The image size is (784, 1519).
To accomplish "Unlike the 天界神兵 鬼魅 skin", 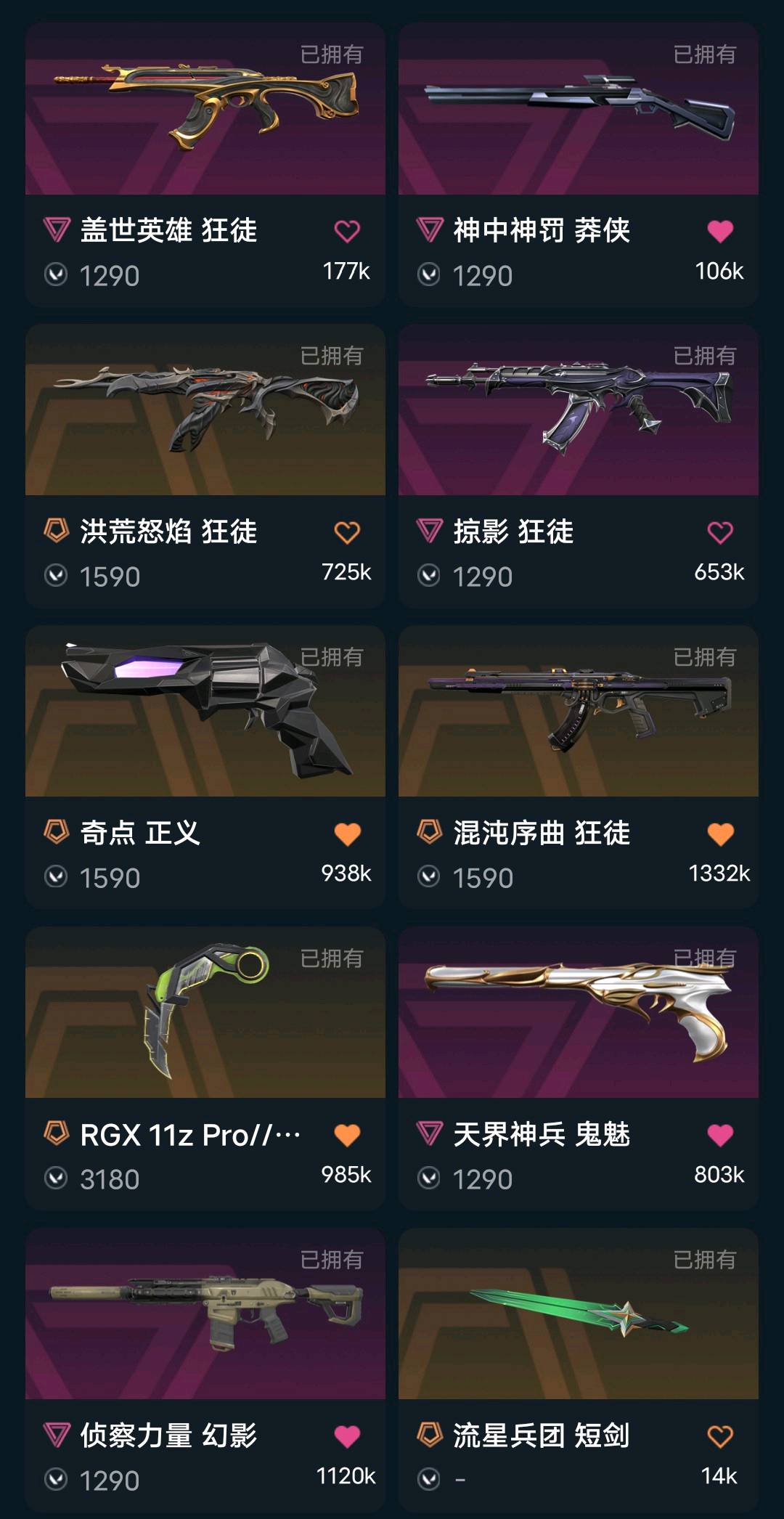I will [720, 1135].
